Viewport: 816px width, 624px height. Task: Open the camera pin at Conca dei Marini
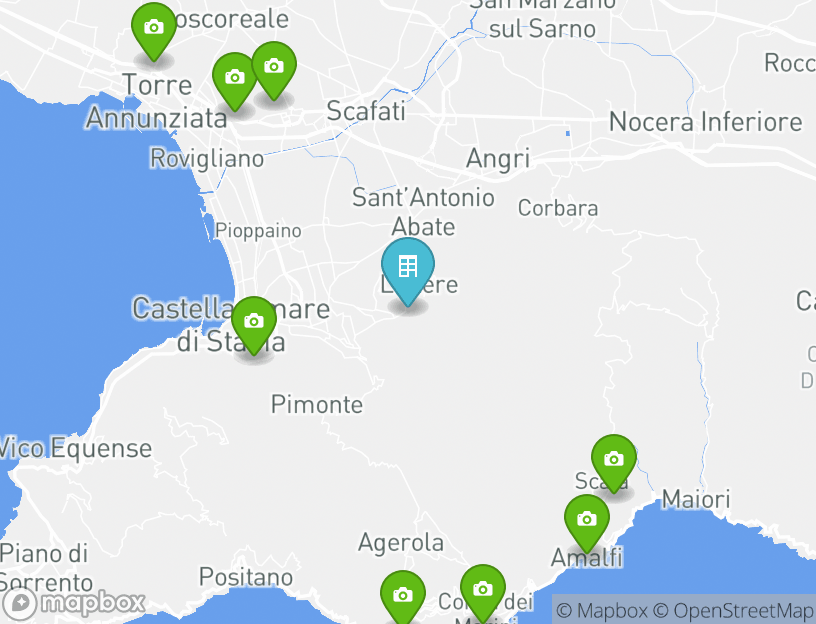pyautogui.click(x=483, y=589)
